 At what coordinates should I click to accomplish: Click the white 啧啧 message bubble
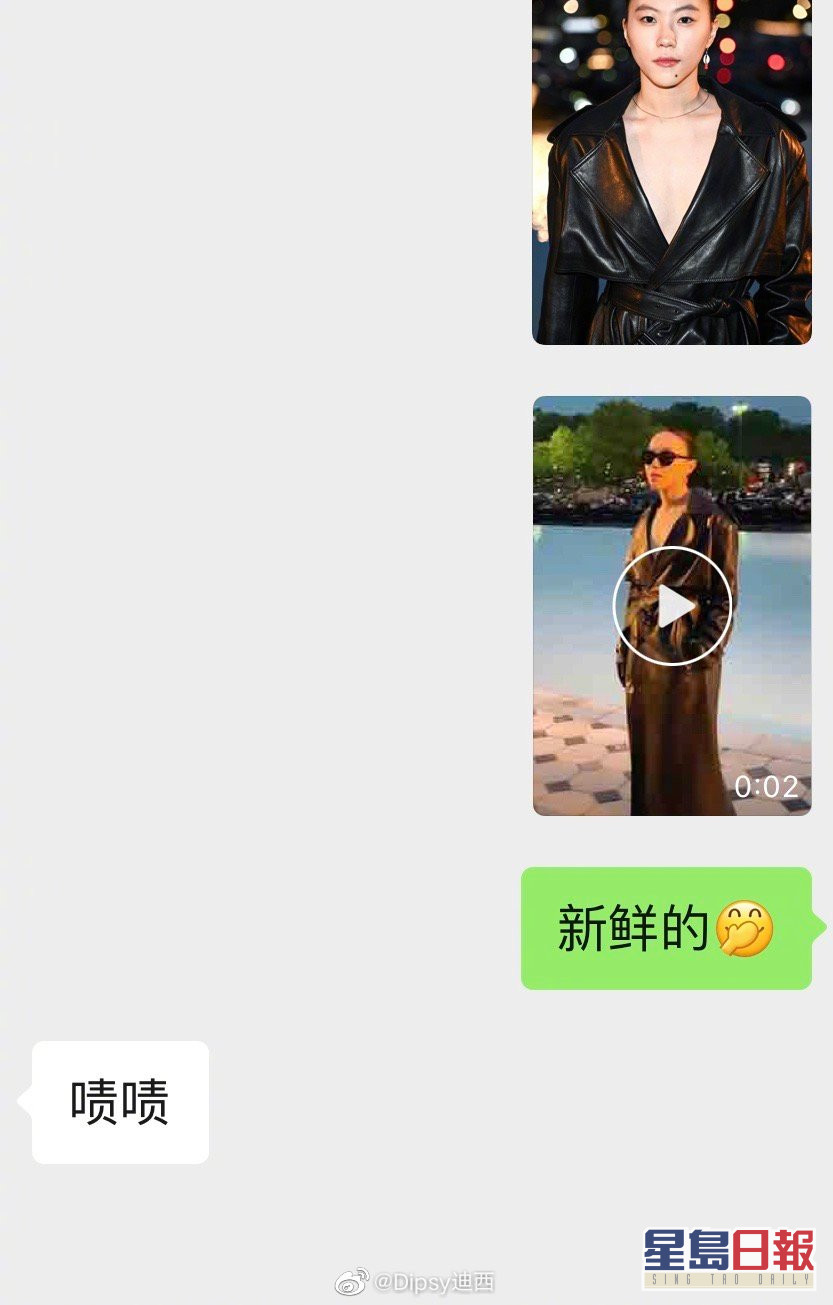pyautogui.click(x=120, y=1100)
